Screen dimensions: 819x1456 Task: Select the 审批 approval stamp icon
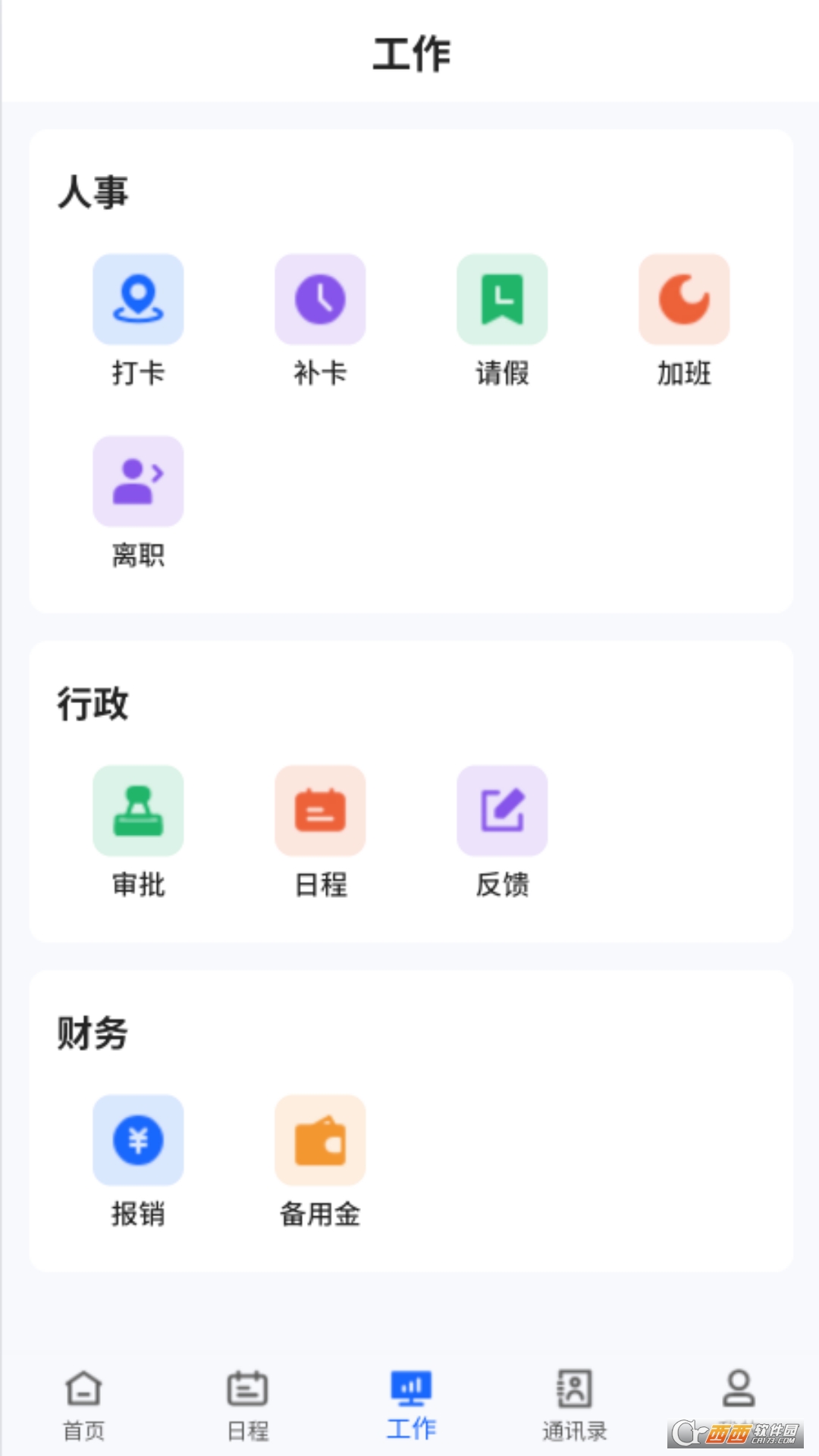click(x=137, y=811)
